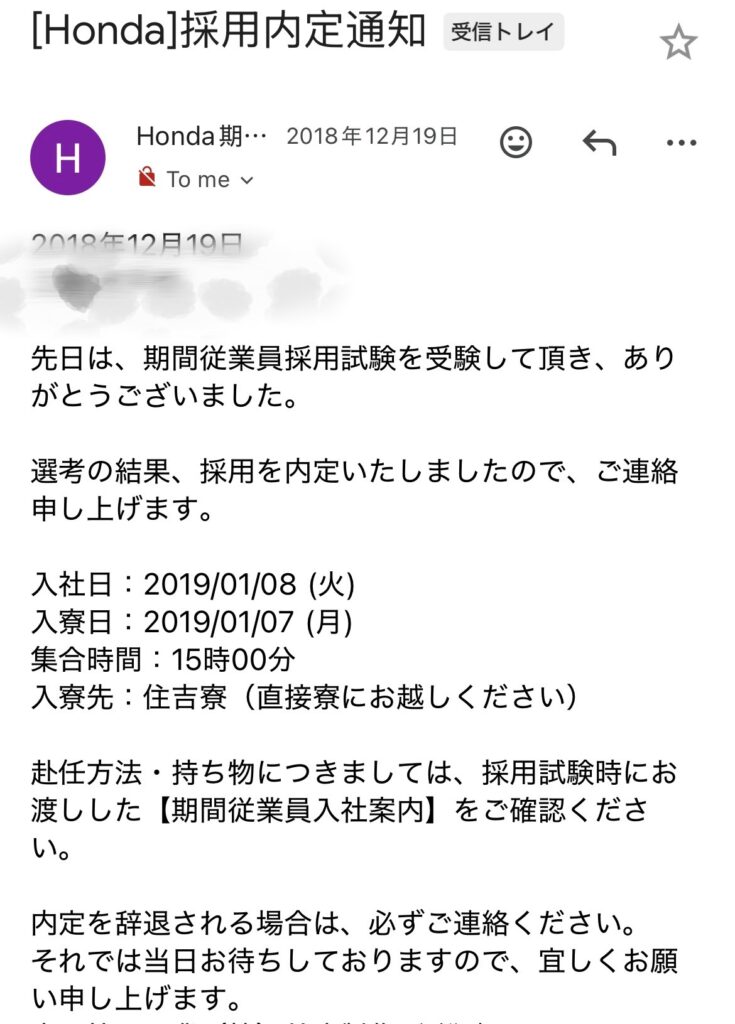Star this Honda email

pos(678,43)
